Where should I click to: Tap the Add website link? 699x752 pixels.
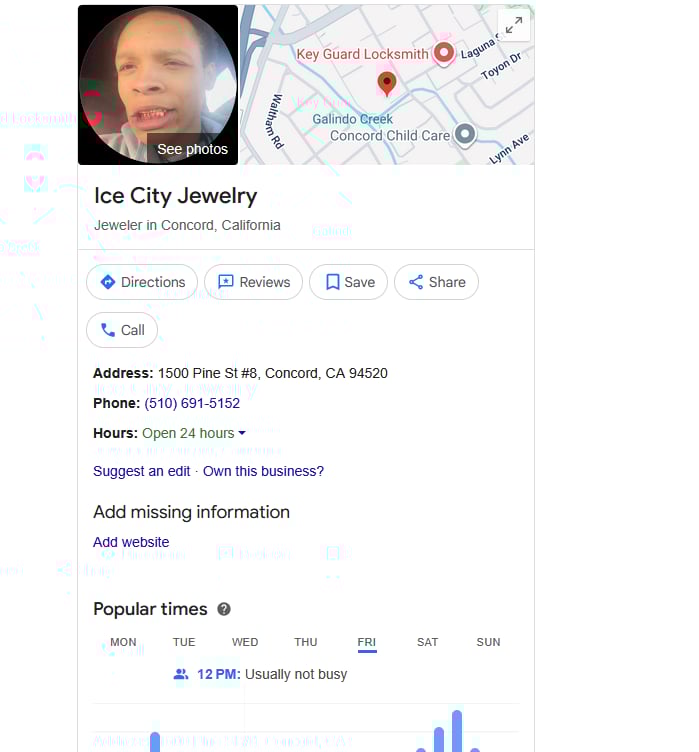click(x=131, y=542)
